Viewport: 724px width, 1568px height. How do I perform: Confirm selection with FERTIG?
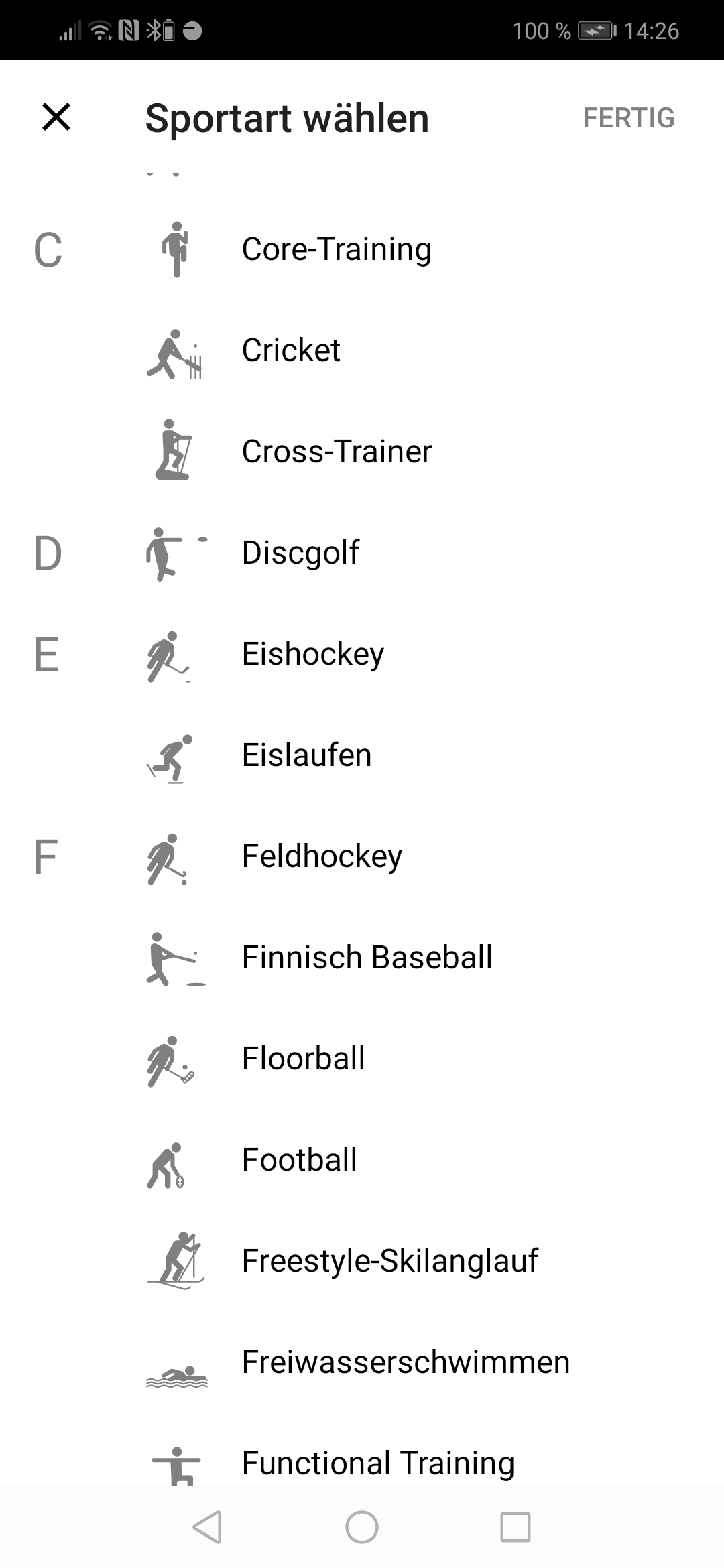click(x=628, y=118)
